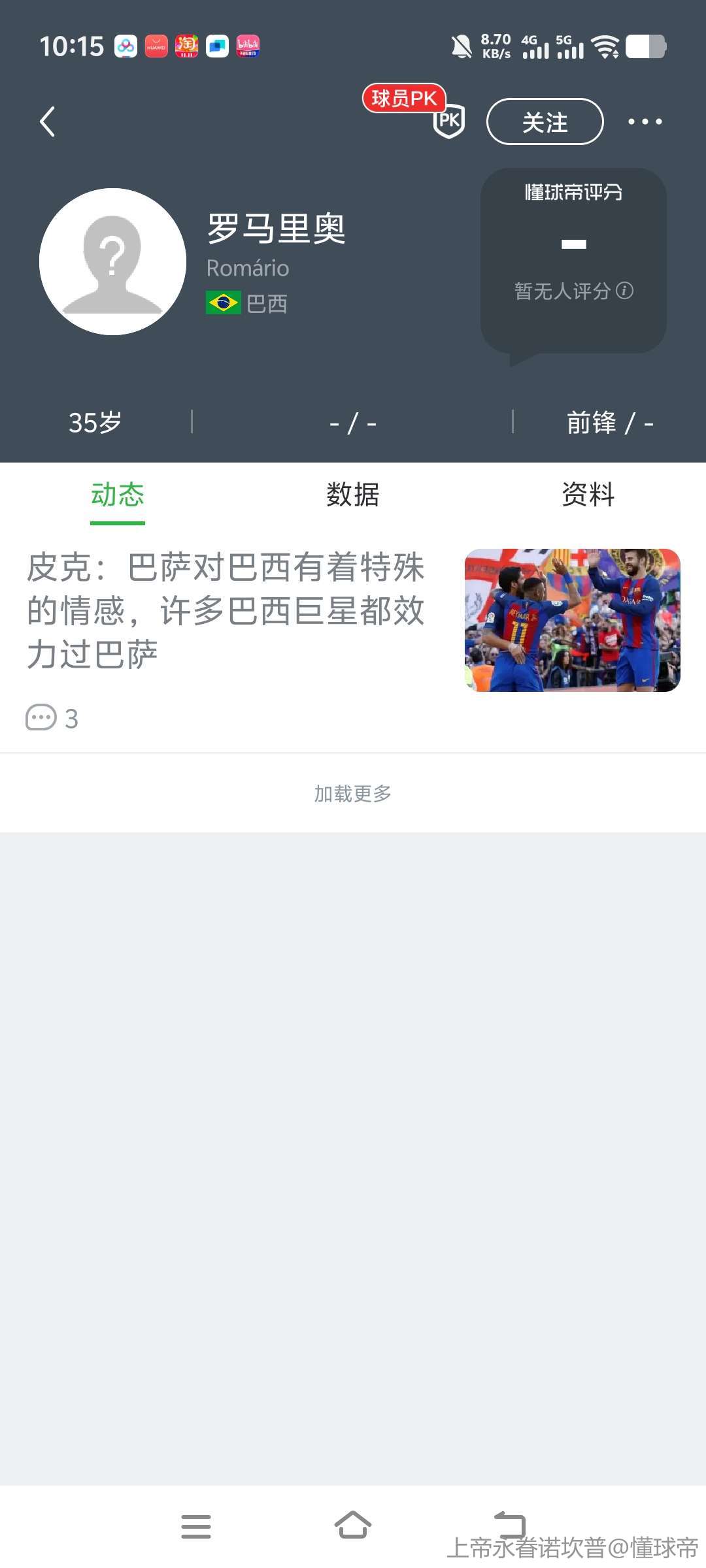Go back using the top-left arrow
The width and height of the screenshot is (706, 1568).
click(47, 122)
